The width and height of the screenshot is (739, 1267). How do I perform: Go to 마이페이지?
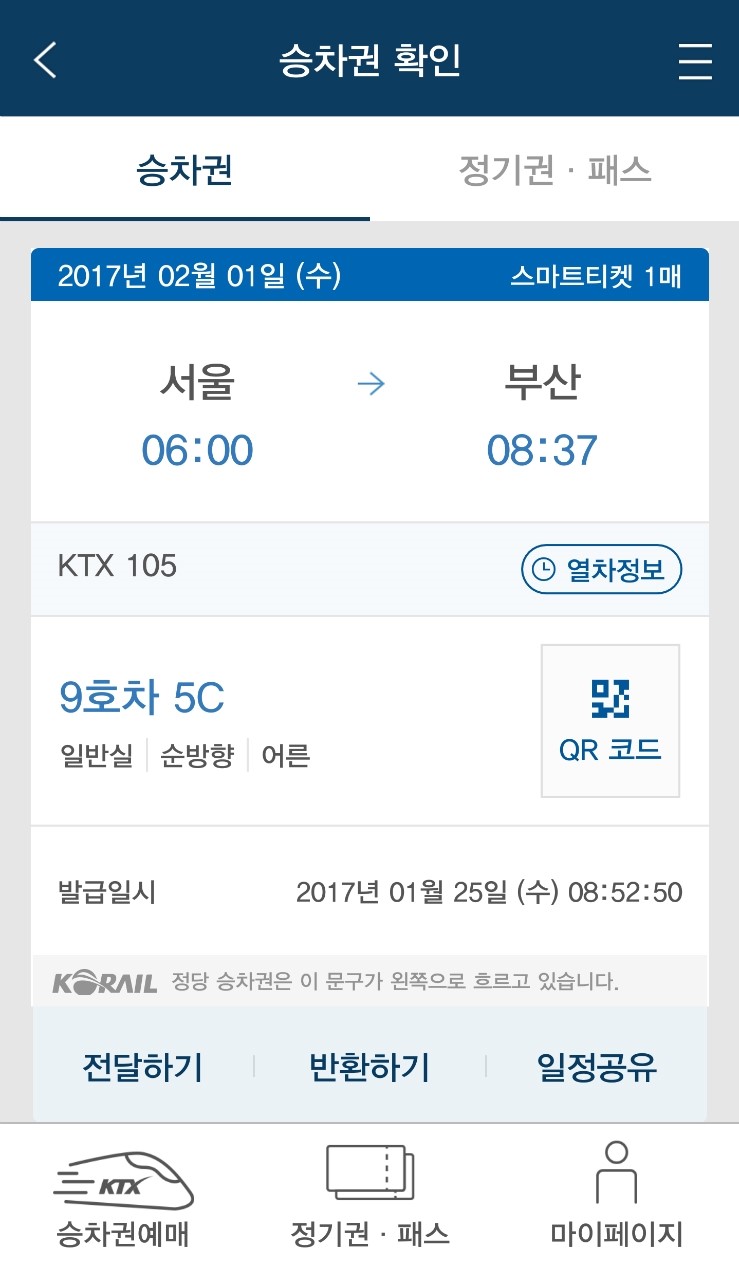pyautogui.click(x=616, y=1195)
